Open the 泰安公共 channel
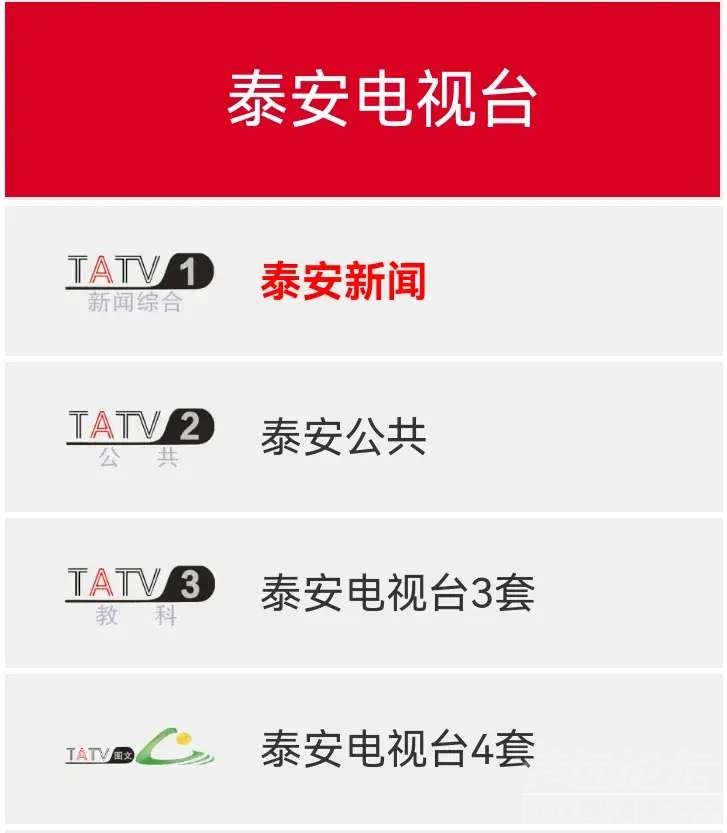The image size is (727, 833). click(343, 437)
